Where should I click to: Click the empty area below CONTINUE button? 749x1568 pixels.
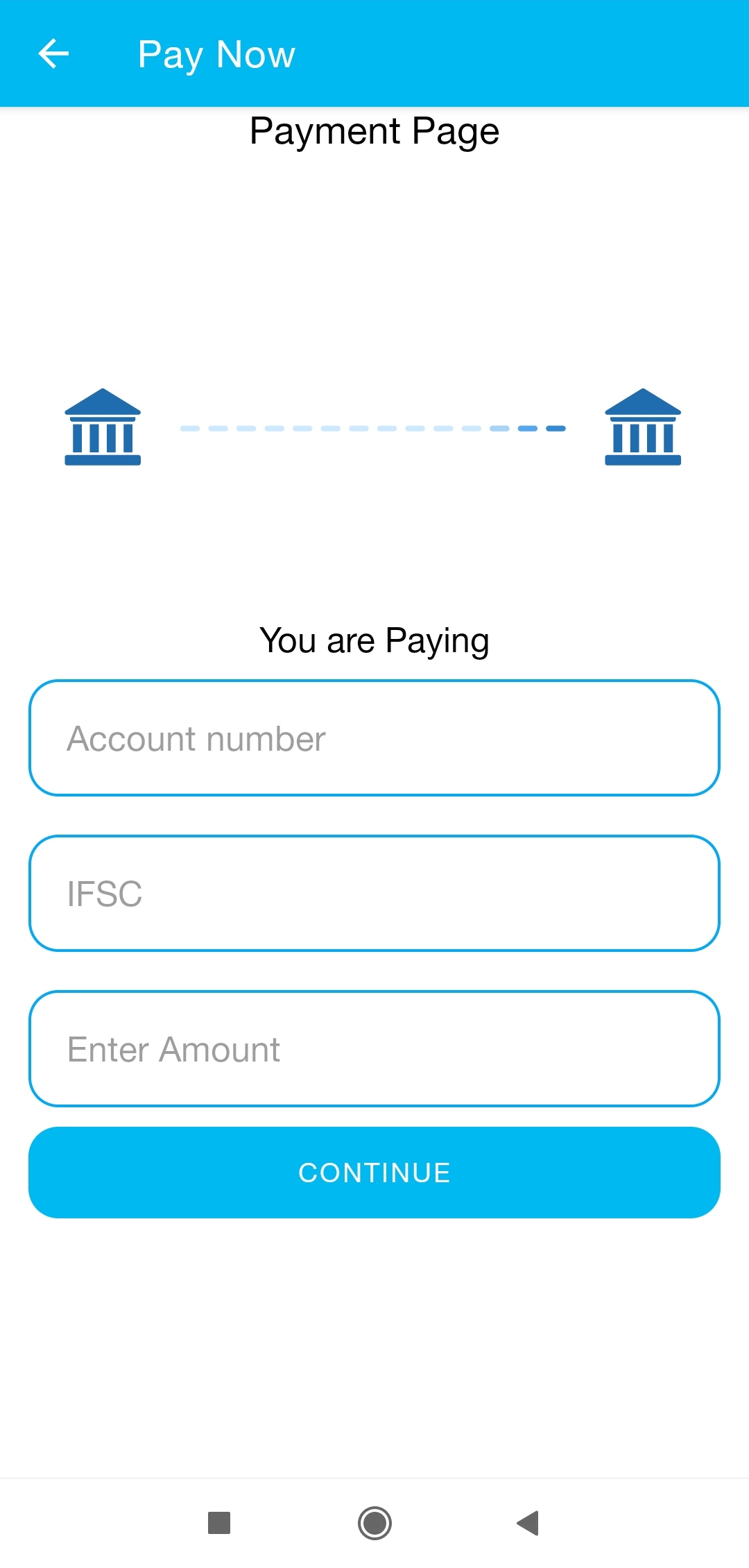point(374,1353)
